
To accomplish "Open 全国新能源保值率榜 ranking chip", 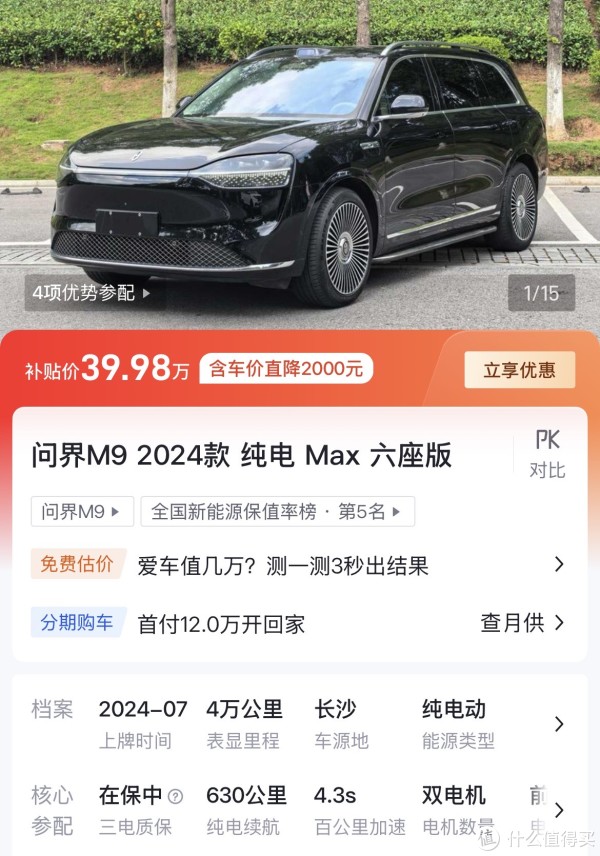I will pyautogui.click(x=276, y=512).
